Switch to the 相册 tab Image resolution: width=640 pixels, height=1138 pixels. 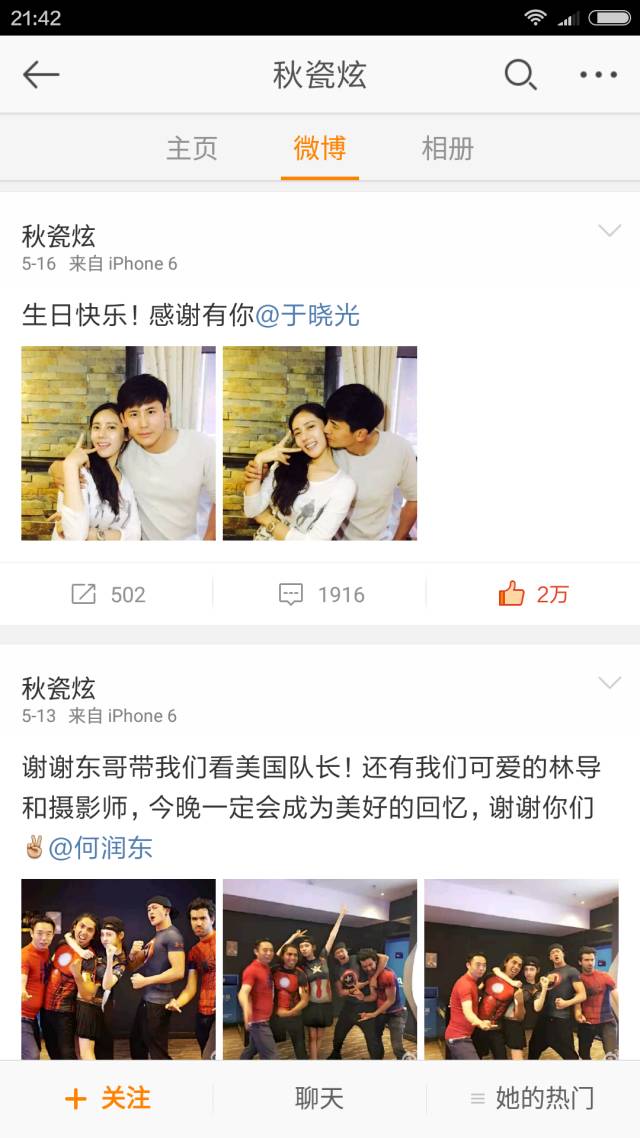point(448,148)
